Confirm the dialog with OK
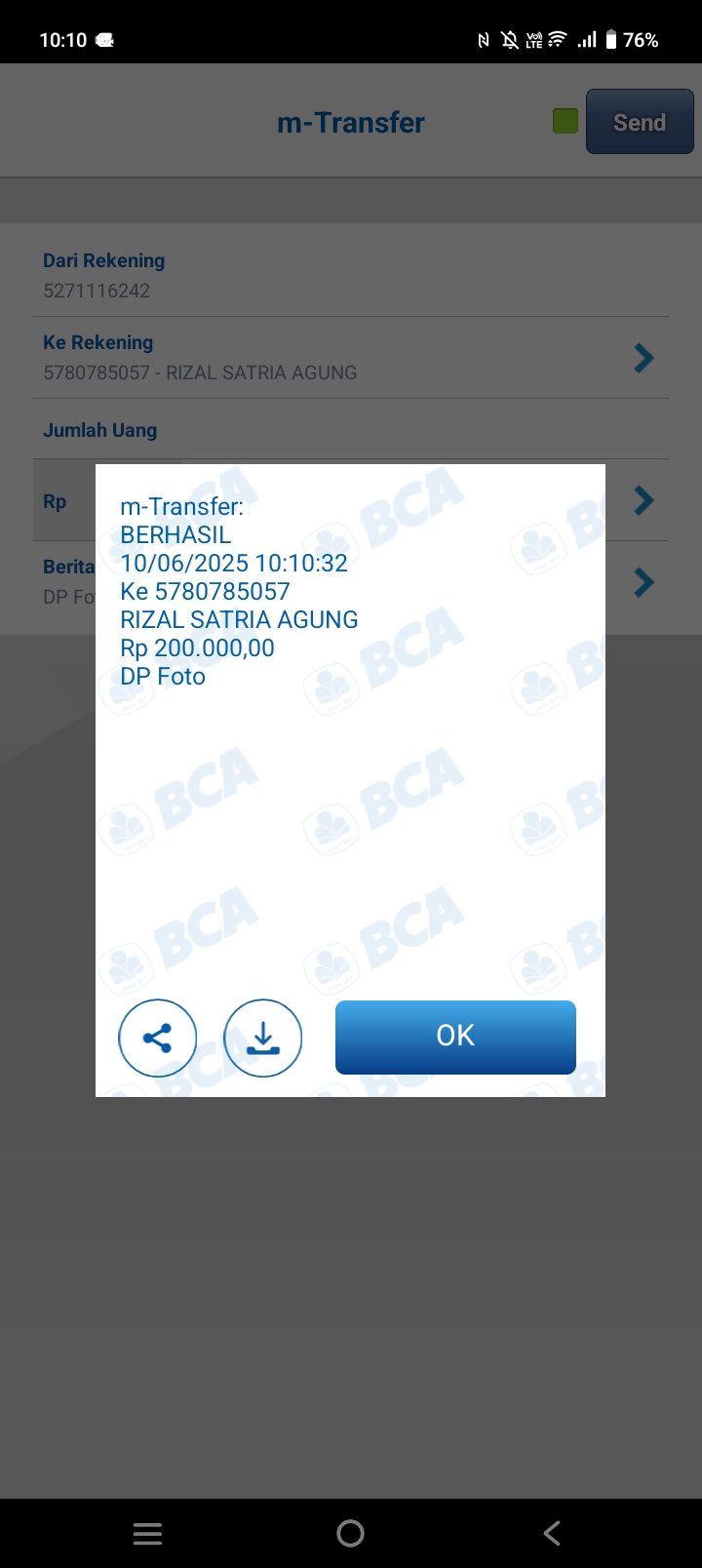The image size is (702, 1568). (455, 1037)
